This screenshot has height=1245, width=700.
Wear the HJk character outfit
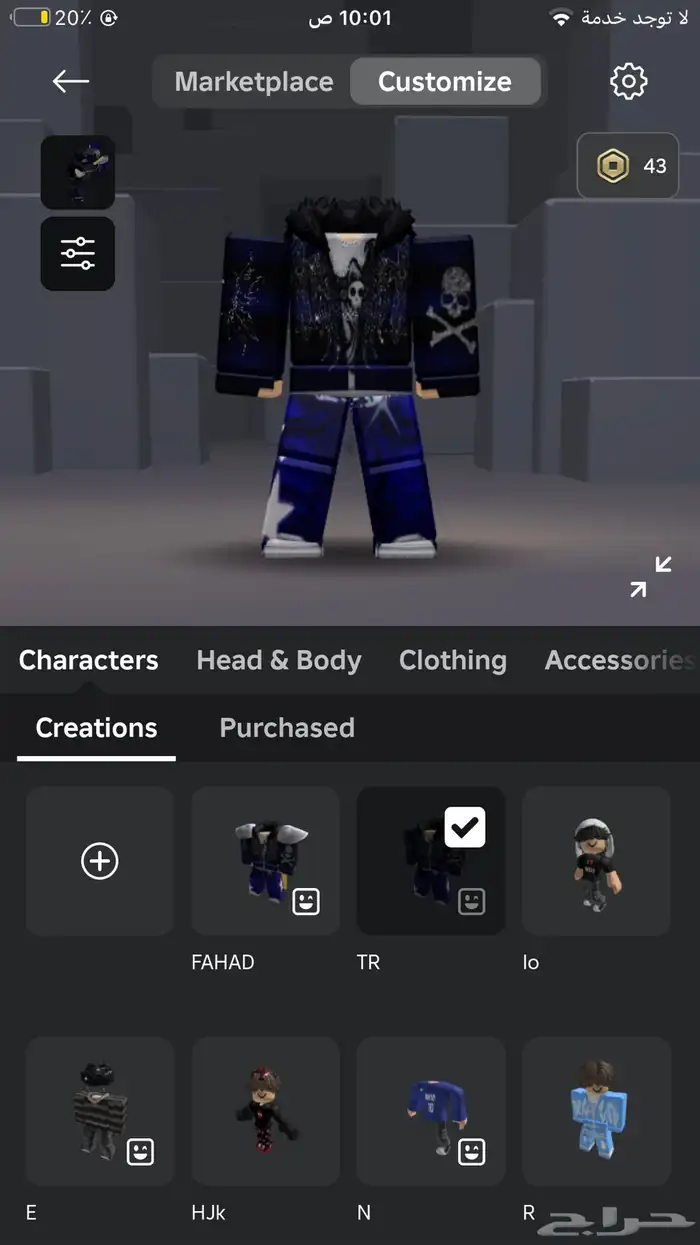(x=265, y=1111)
